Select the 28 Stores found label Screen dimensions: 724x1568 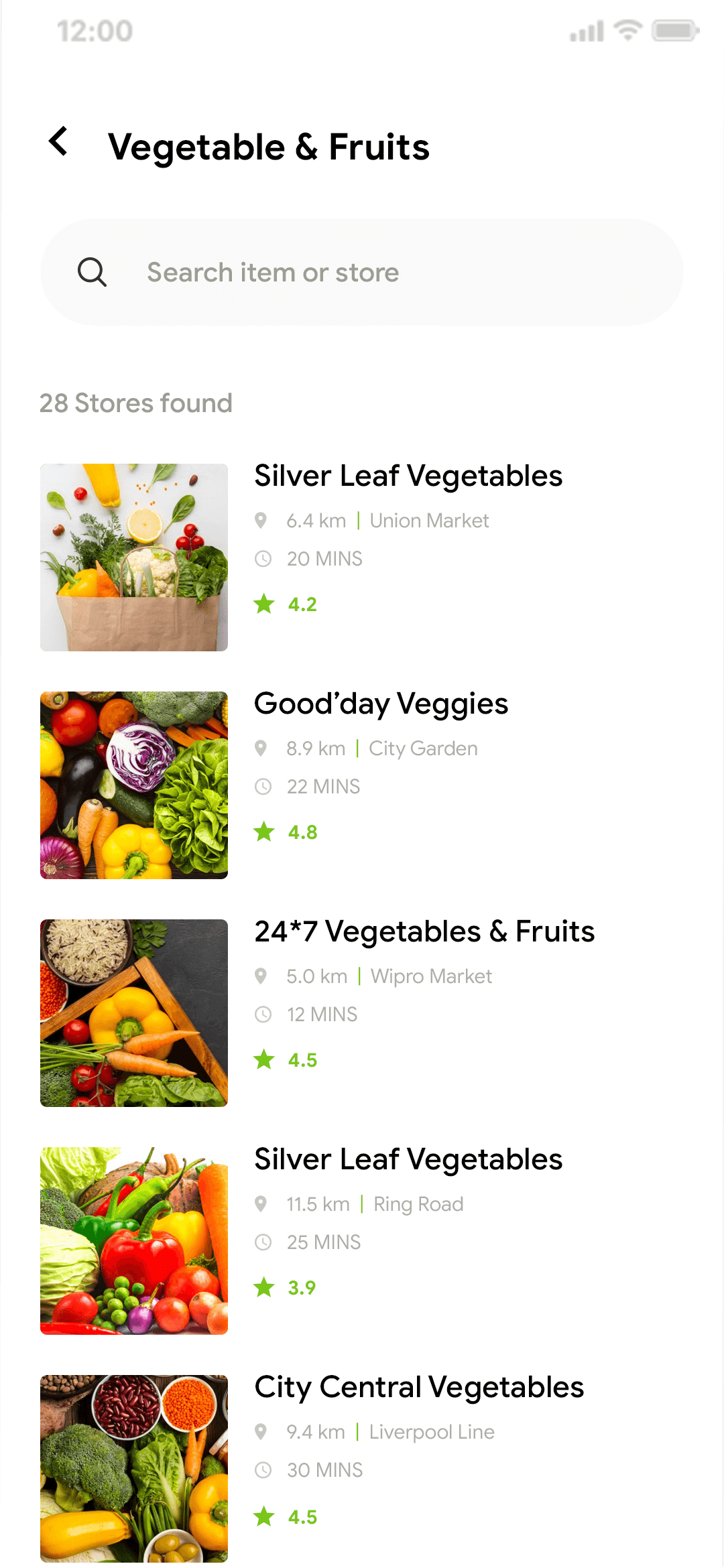(135, 403)
